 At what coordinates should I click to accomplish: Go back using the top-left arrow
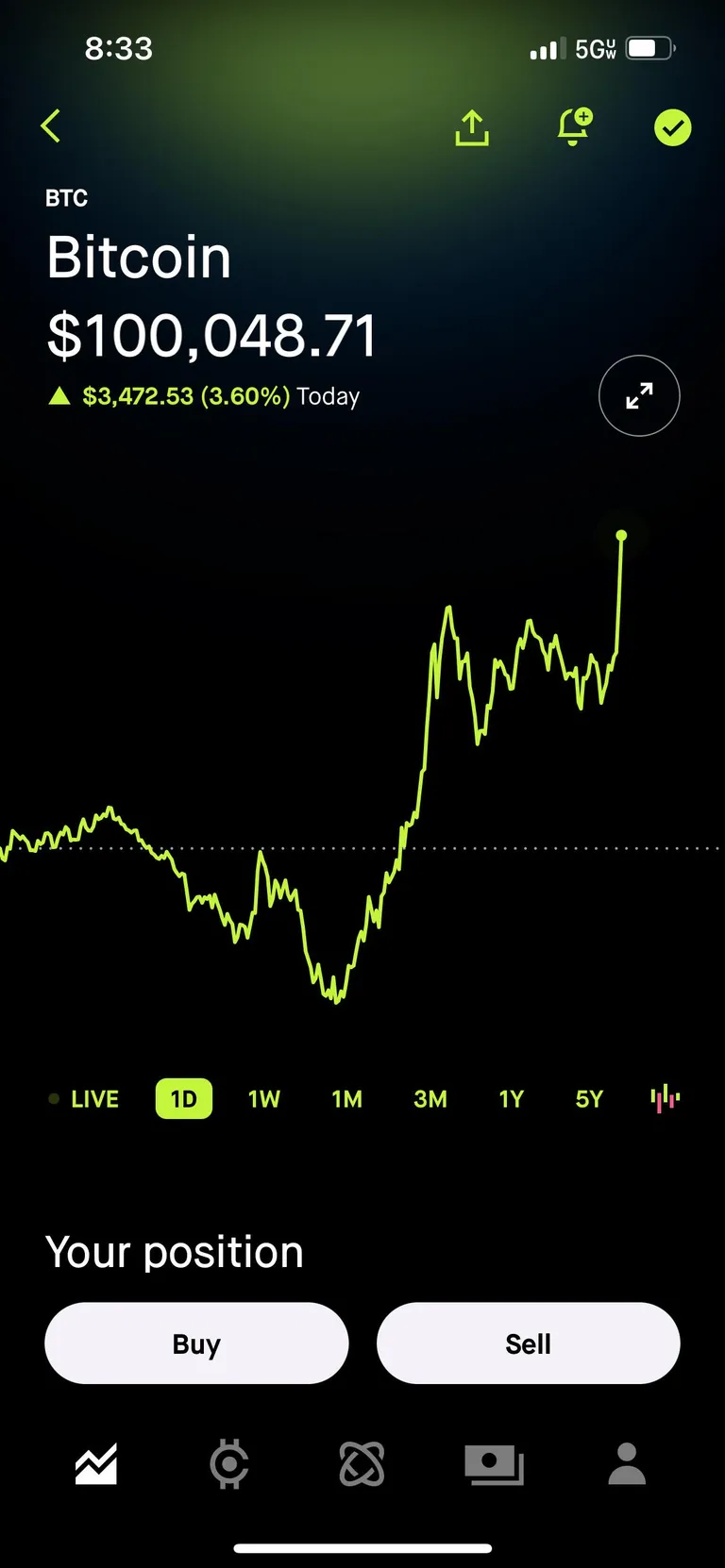point(52,125)
